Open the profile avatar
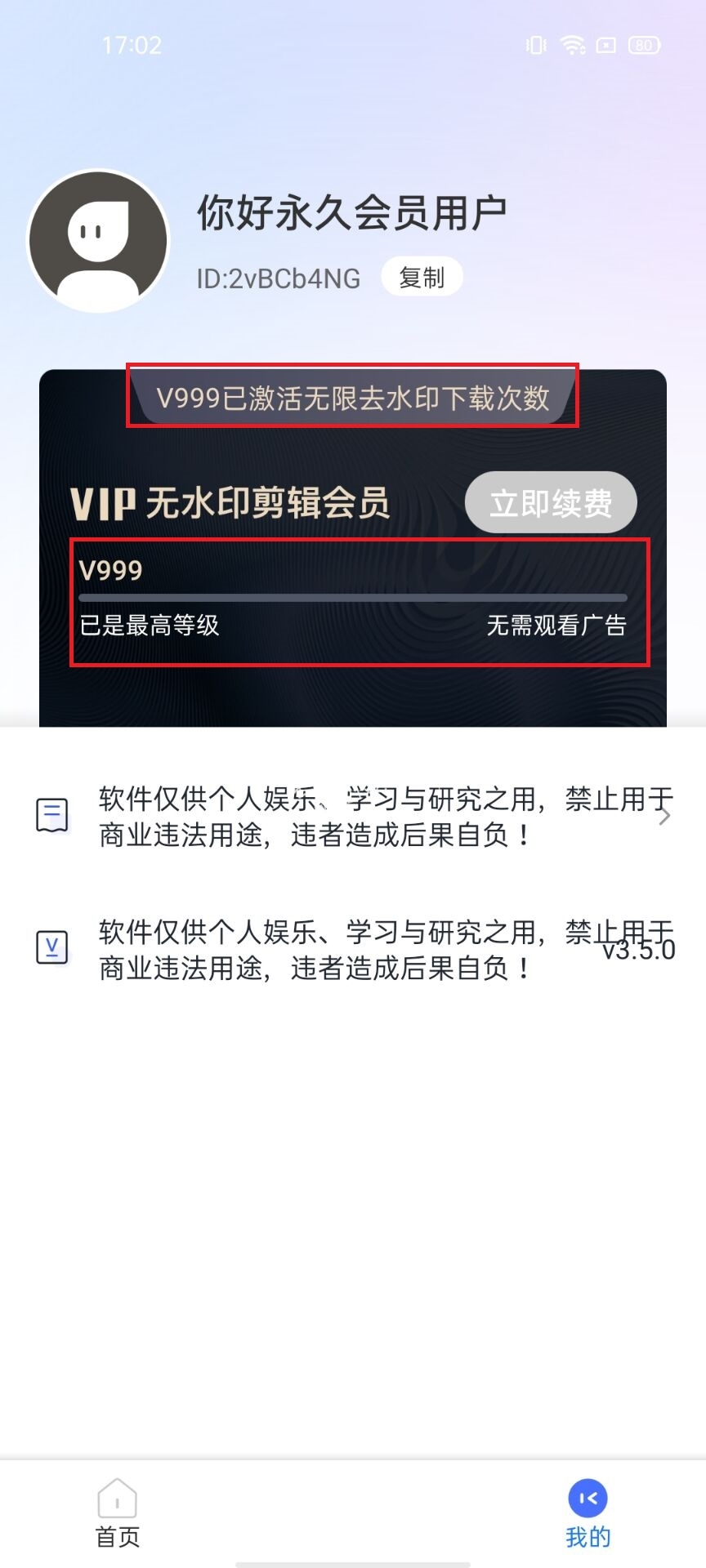 click(x=99, y=241)
